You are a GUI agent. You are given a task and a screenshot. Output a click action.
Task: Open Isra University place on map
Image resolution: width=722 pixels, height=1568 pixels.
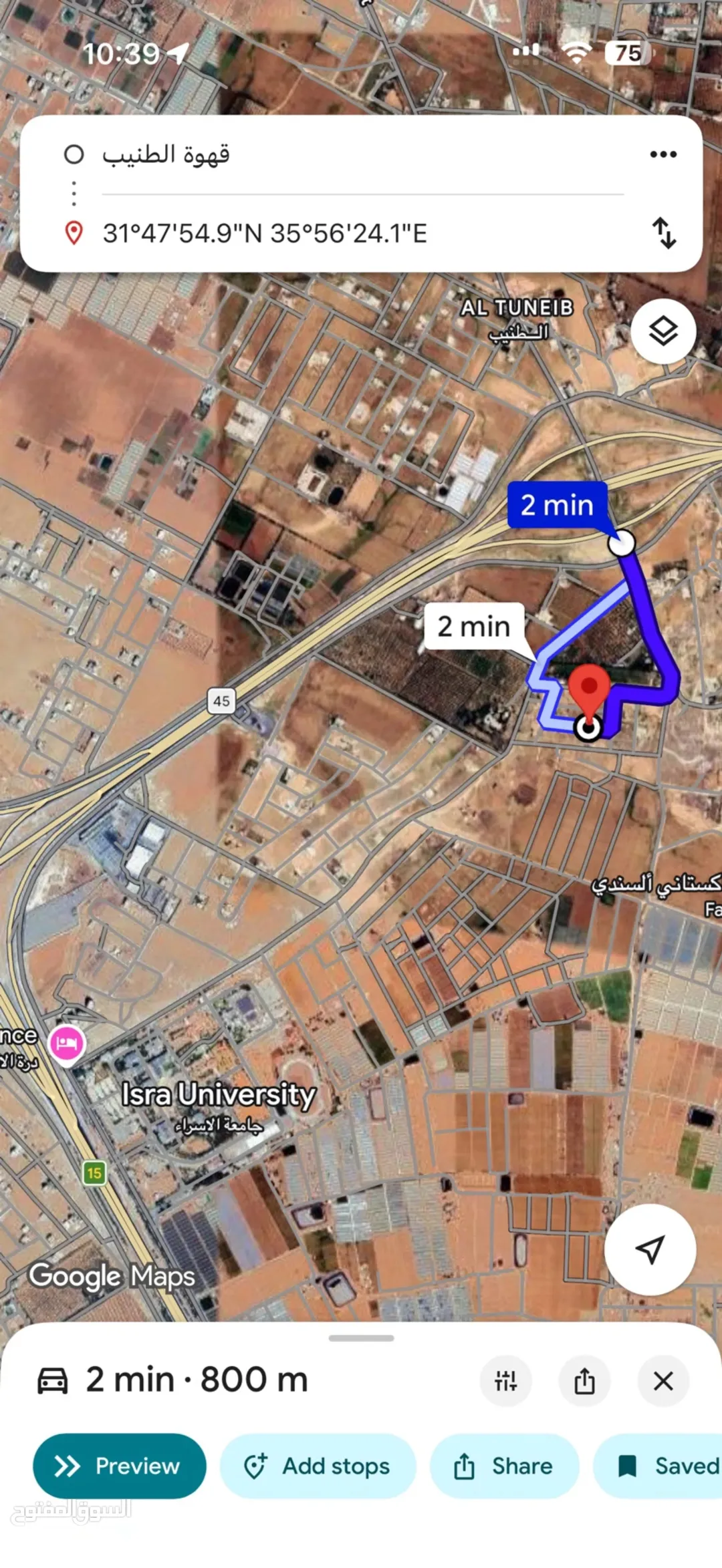[219, 1096]
